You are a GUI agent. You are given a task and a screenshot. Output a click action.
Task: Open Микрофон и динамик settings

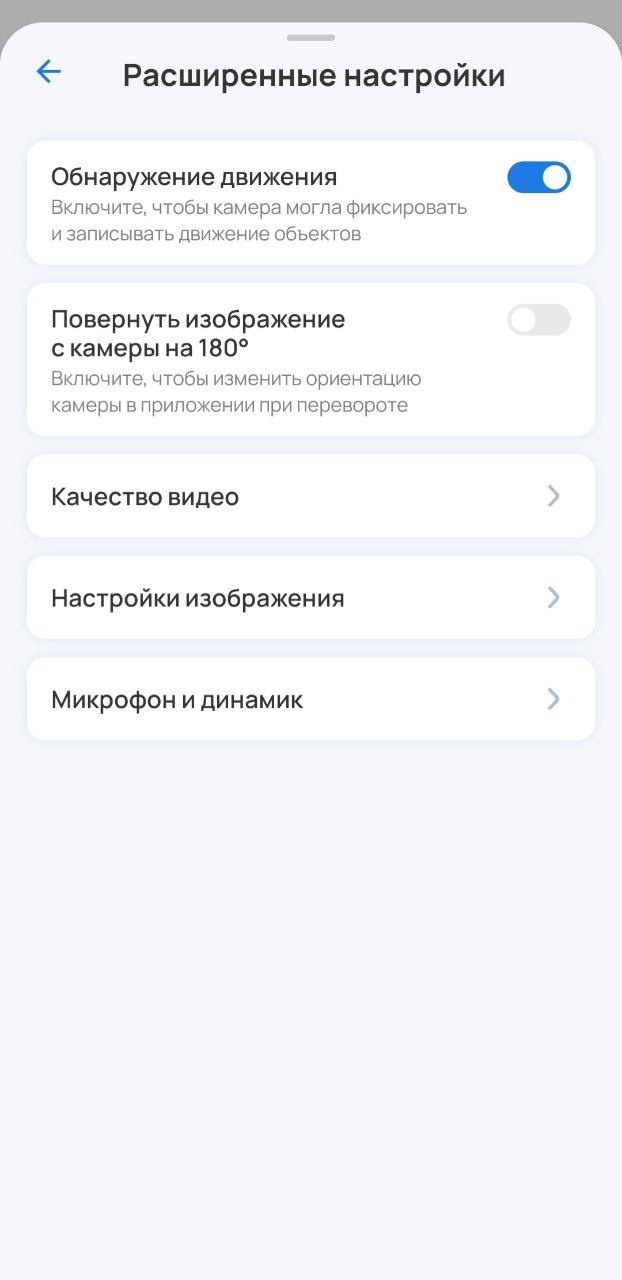[x=310, y=699]
